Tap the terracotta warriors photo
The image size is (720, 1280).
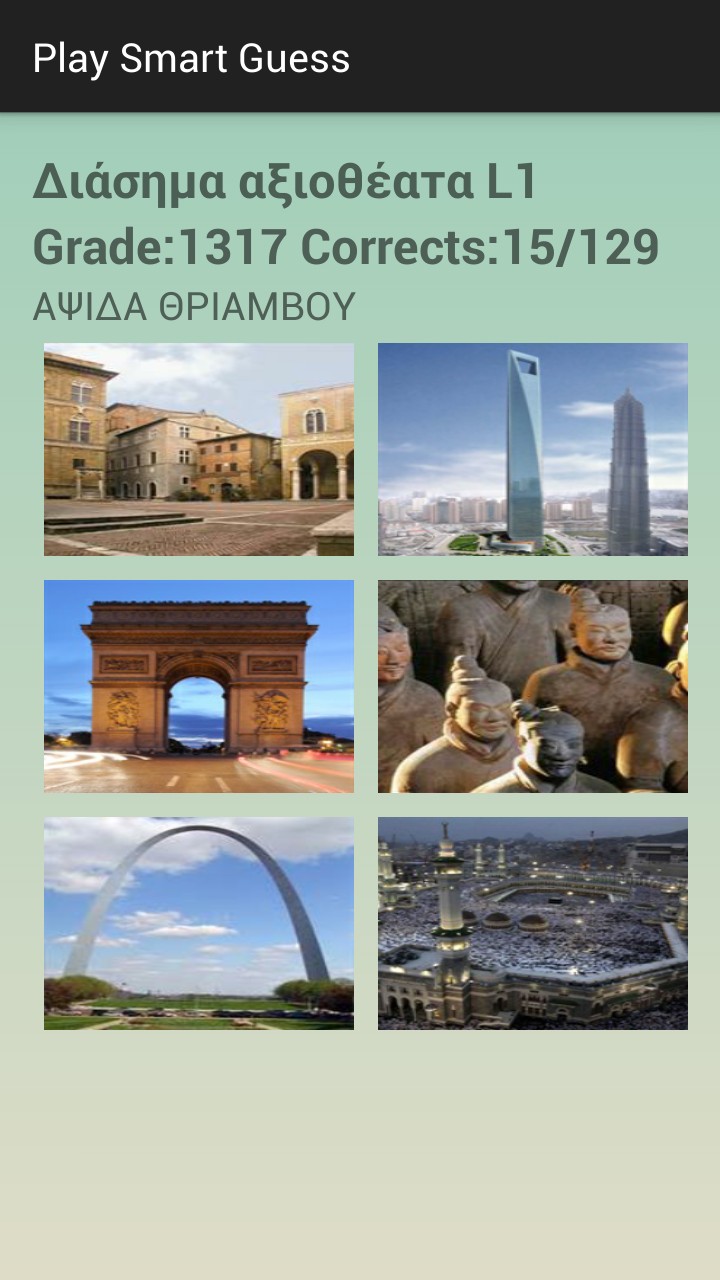(x=532, y=686)
